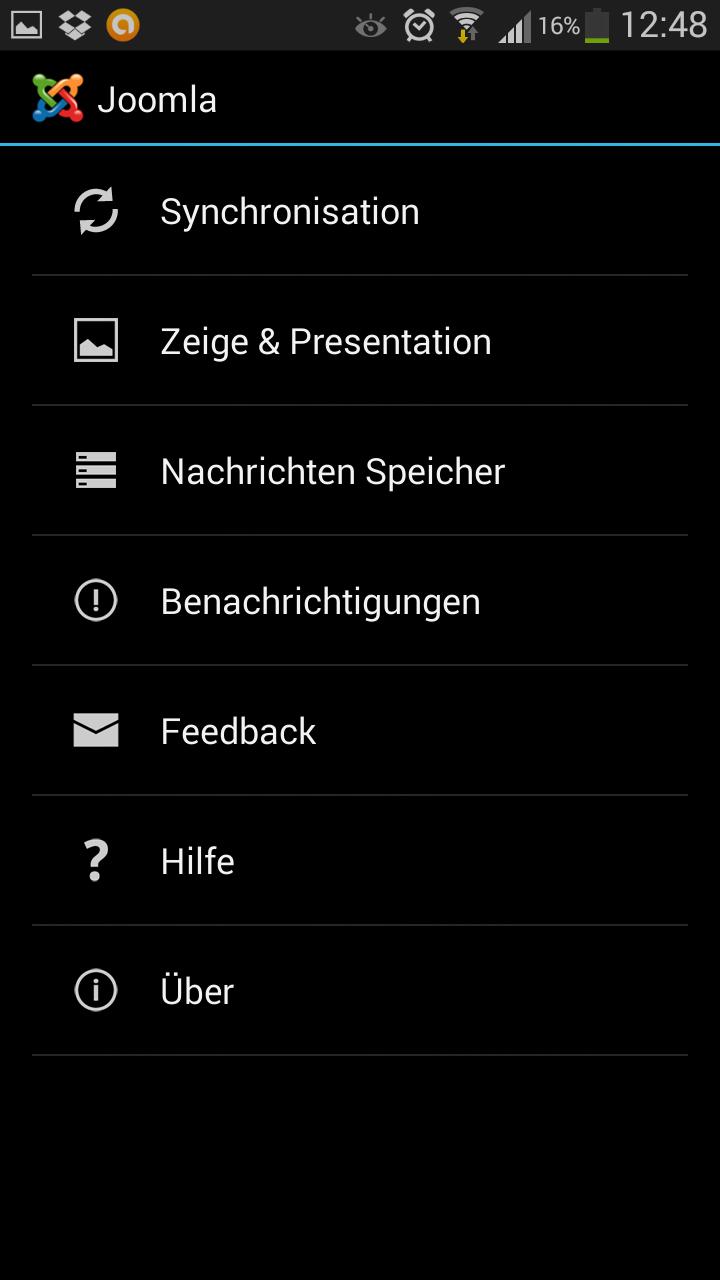Open Benachrichtigungen settings
Viewport: 720px width, 1280px height.
320,602
